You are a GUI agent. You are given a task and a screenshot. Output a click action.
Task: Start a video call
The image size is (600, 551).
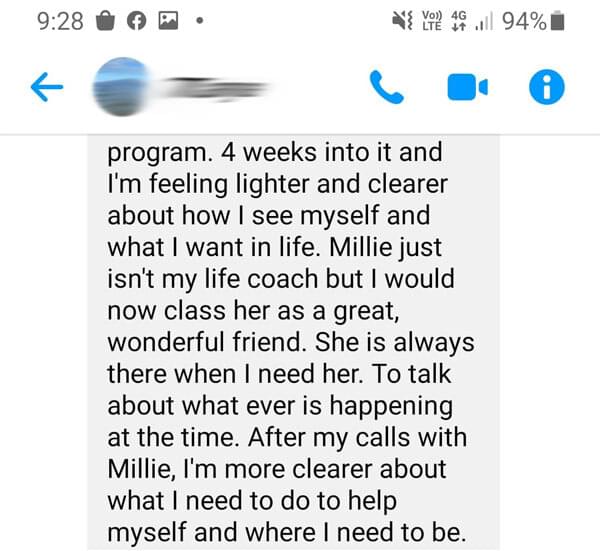pos(467,89)
